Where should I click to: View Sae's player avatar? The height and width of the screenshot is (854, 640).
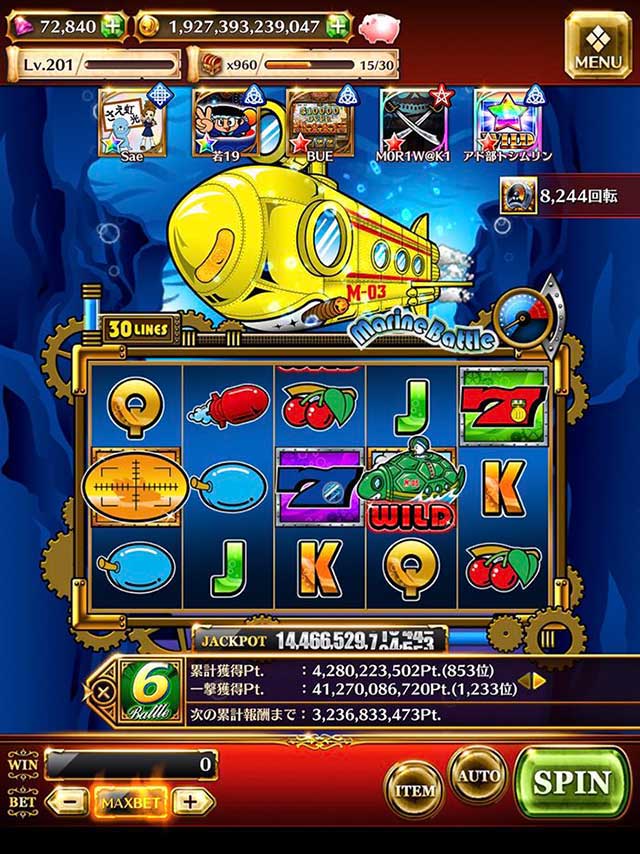[x=127, y=120]
